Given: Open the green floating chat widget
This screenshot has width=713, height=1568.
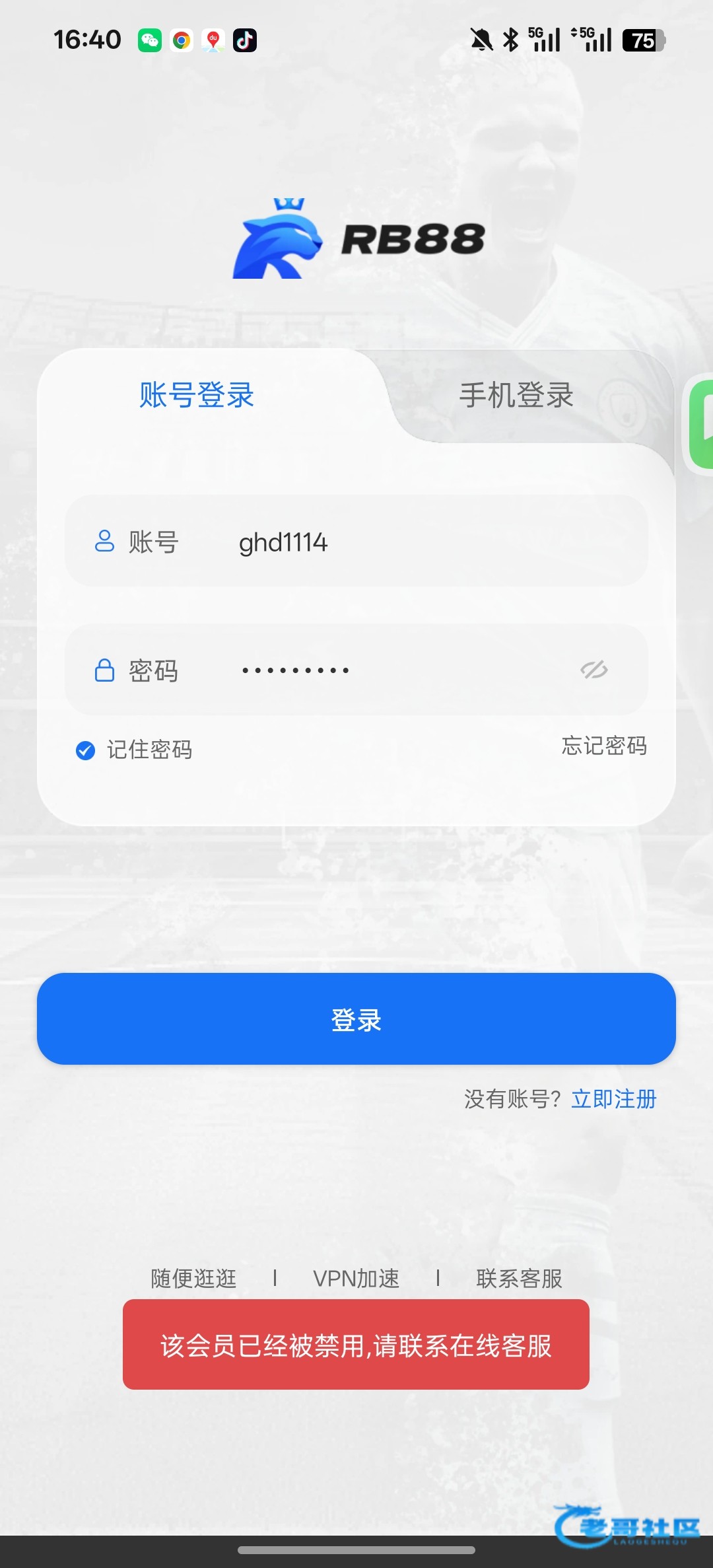Looking at the screenshot, I should [x=700, y=424].
